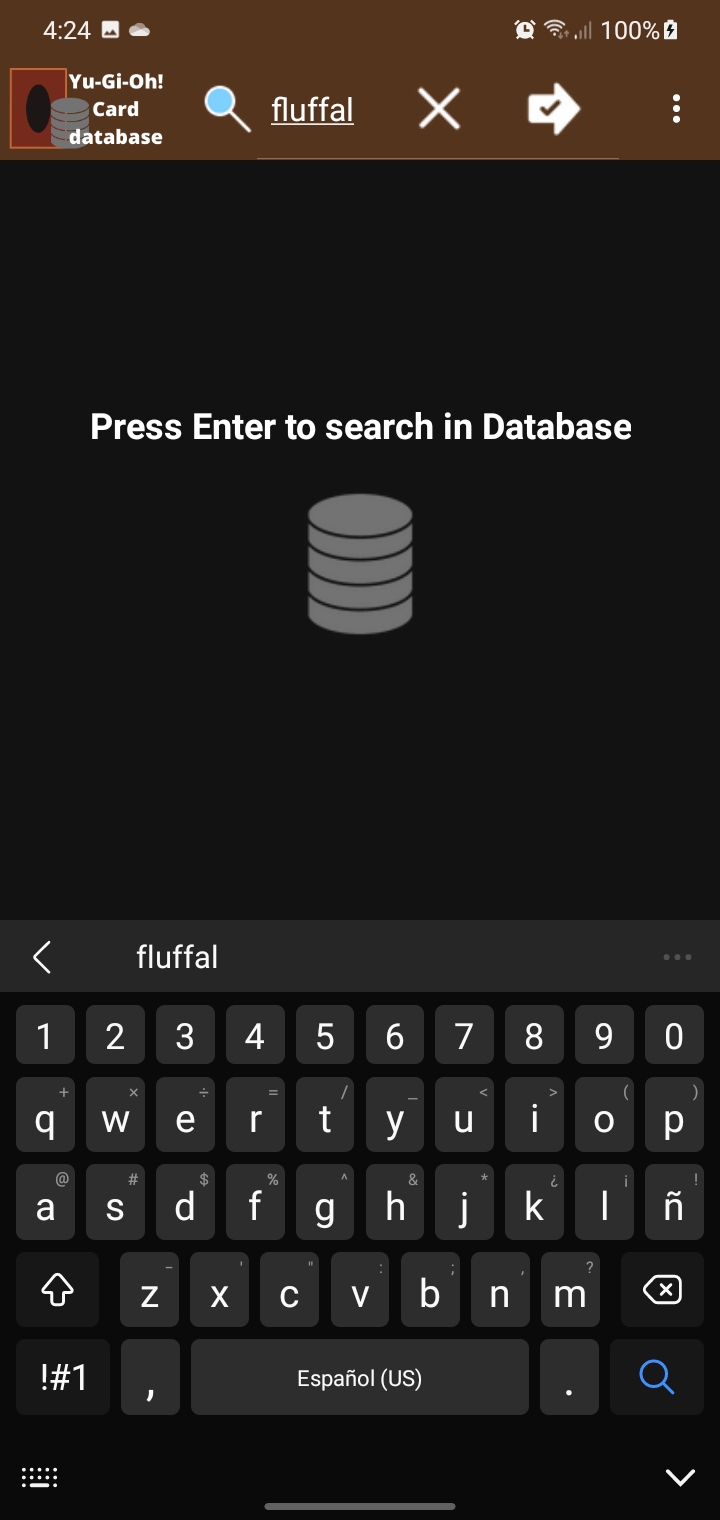
Task: Click the Press Enter to search in Database text
Action: (360, 427)
